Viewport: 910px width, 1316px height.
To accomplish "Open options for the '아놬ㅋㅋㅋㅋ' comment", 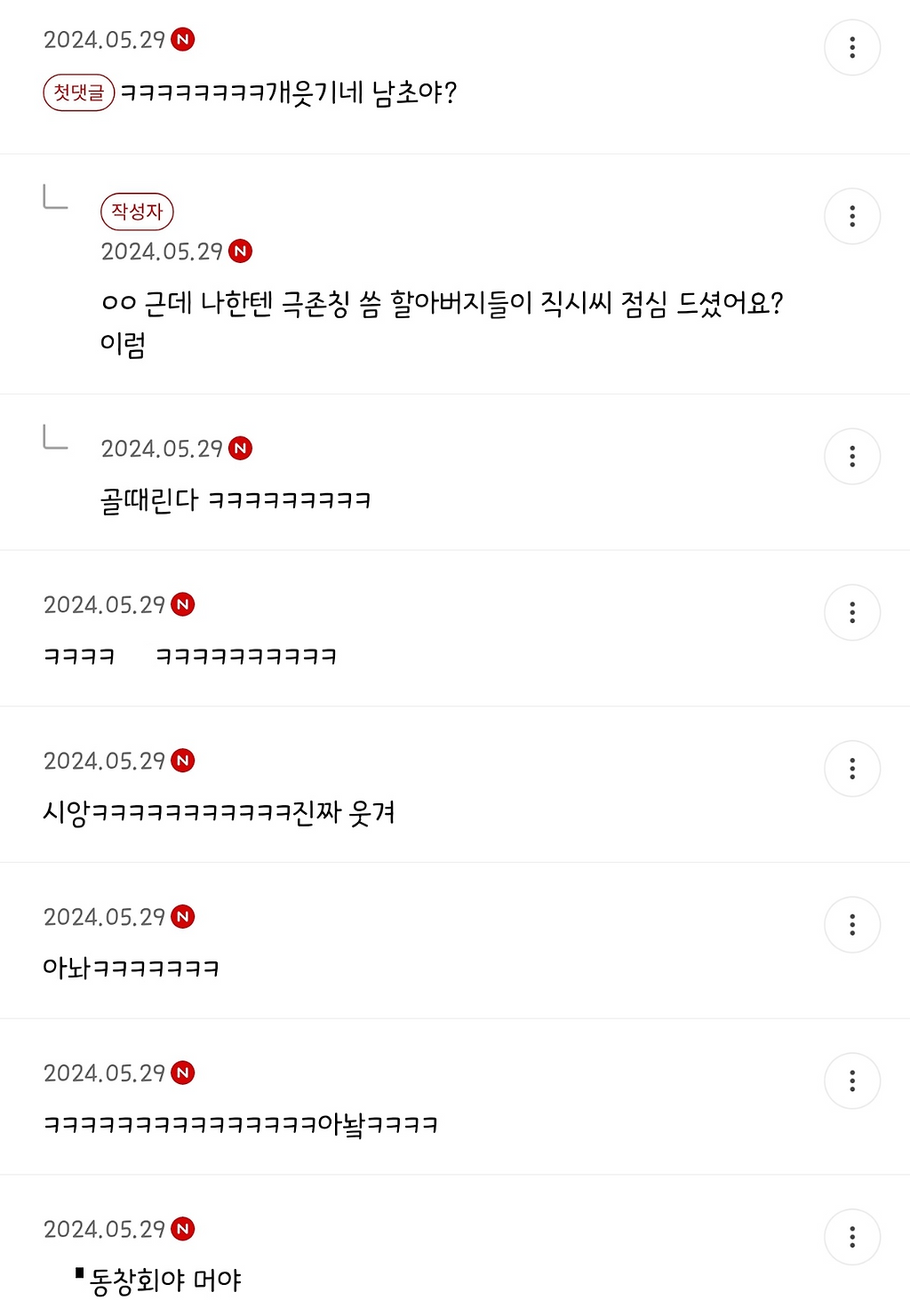I will point(852,1081).
